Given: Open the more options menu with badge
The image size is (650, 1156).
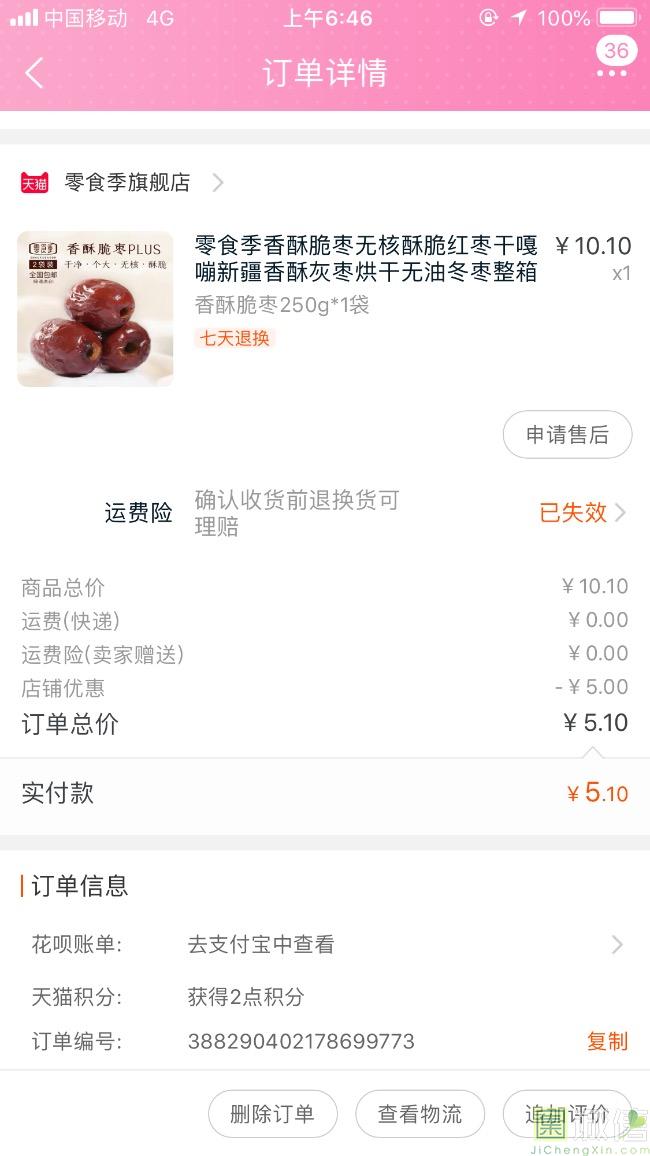Looking at the screenshot, I should tap(612, 65).
